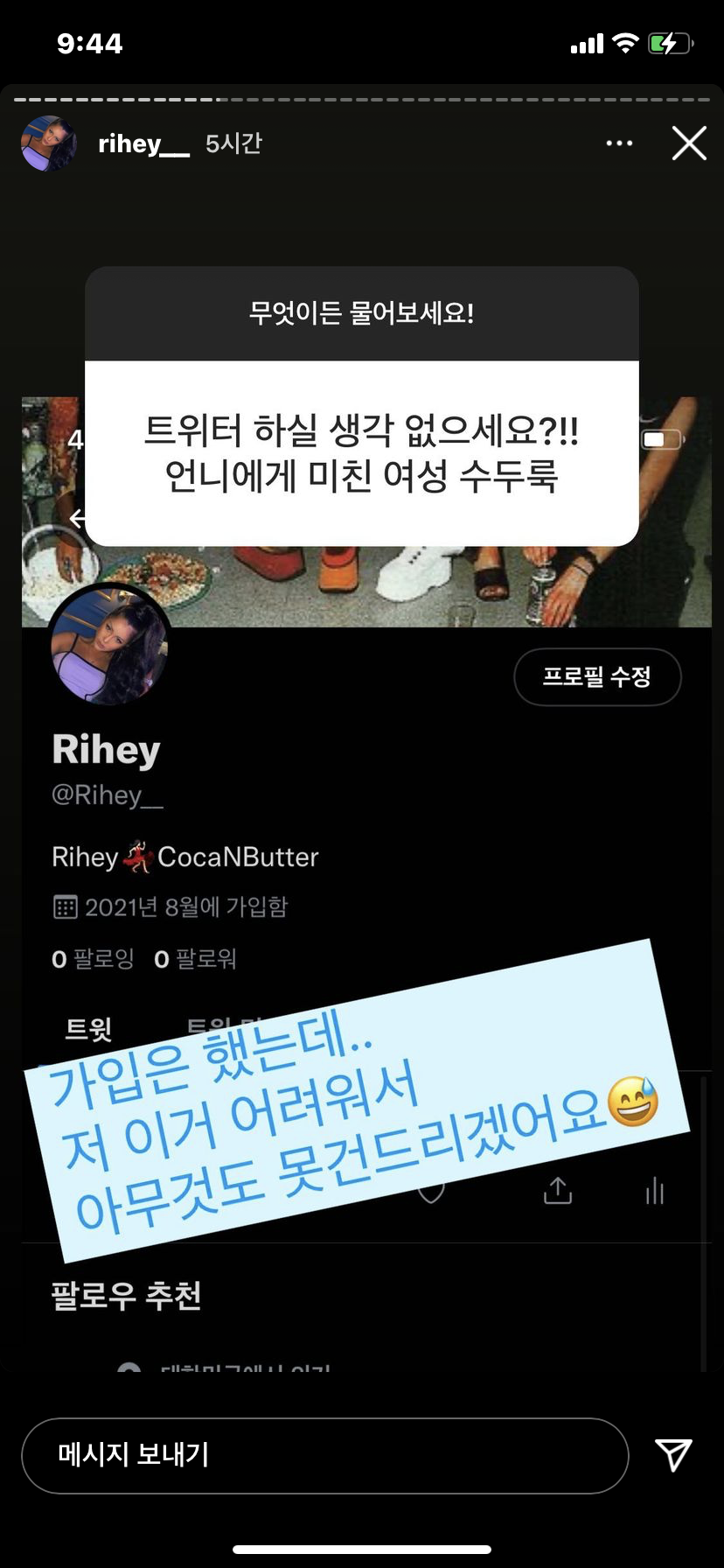Select the paper plane send icon
The height and width of the screenshot is (1568, 724).
coord(673,1455)
